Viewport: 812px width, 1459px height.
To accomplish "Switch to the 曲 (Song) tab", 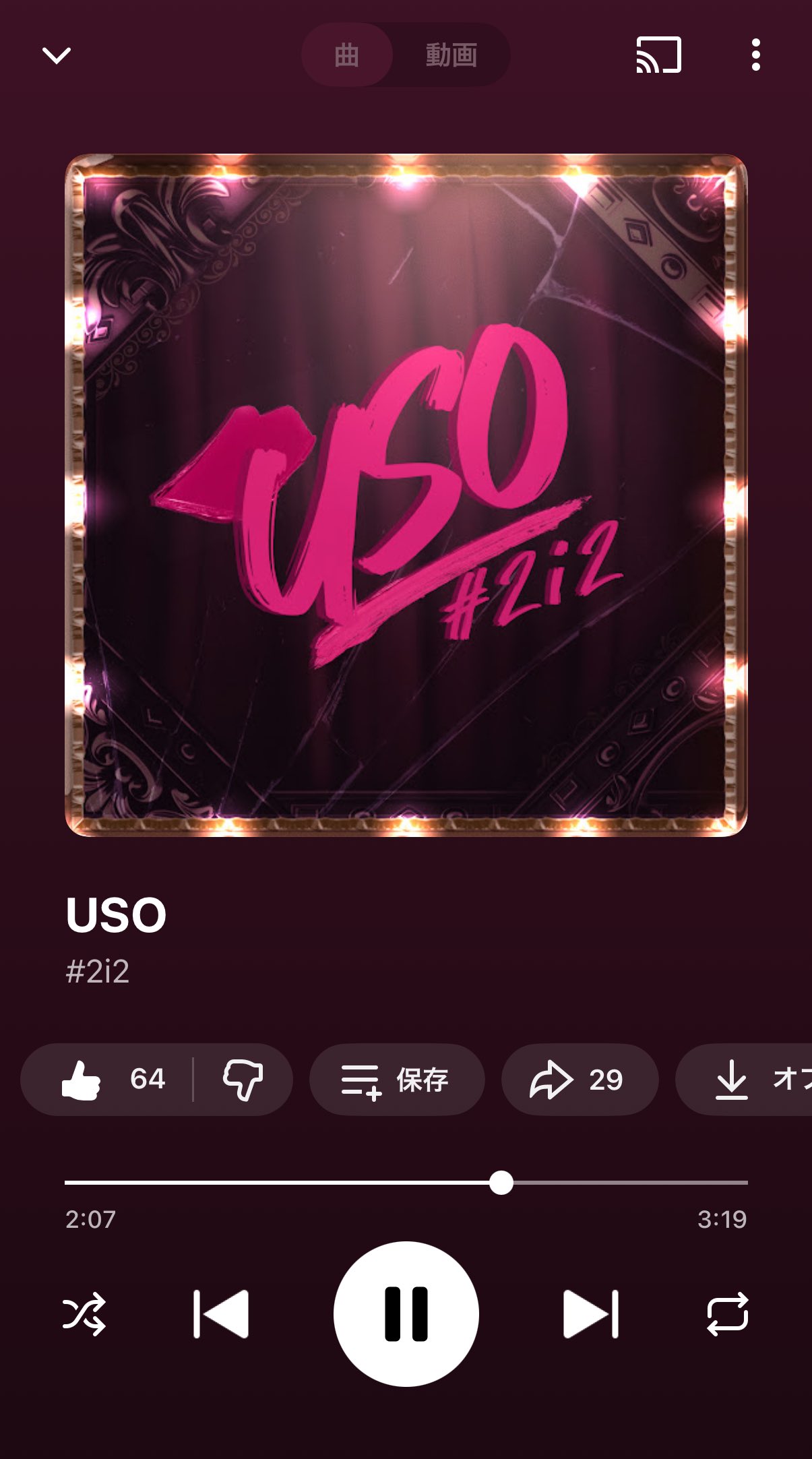I will click(346, 55).
